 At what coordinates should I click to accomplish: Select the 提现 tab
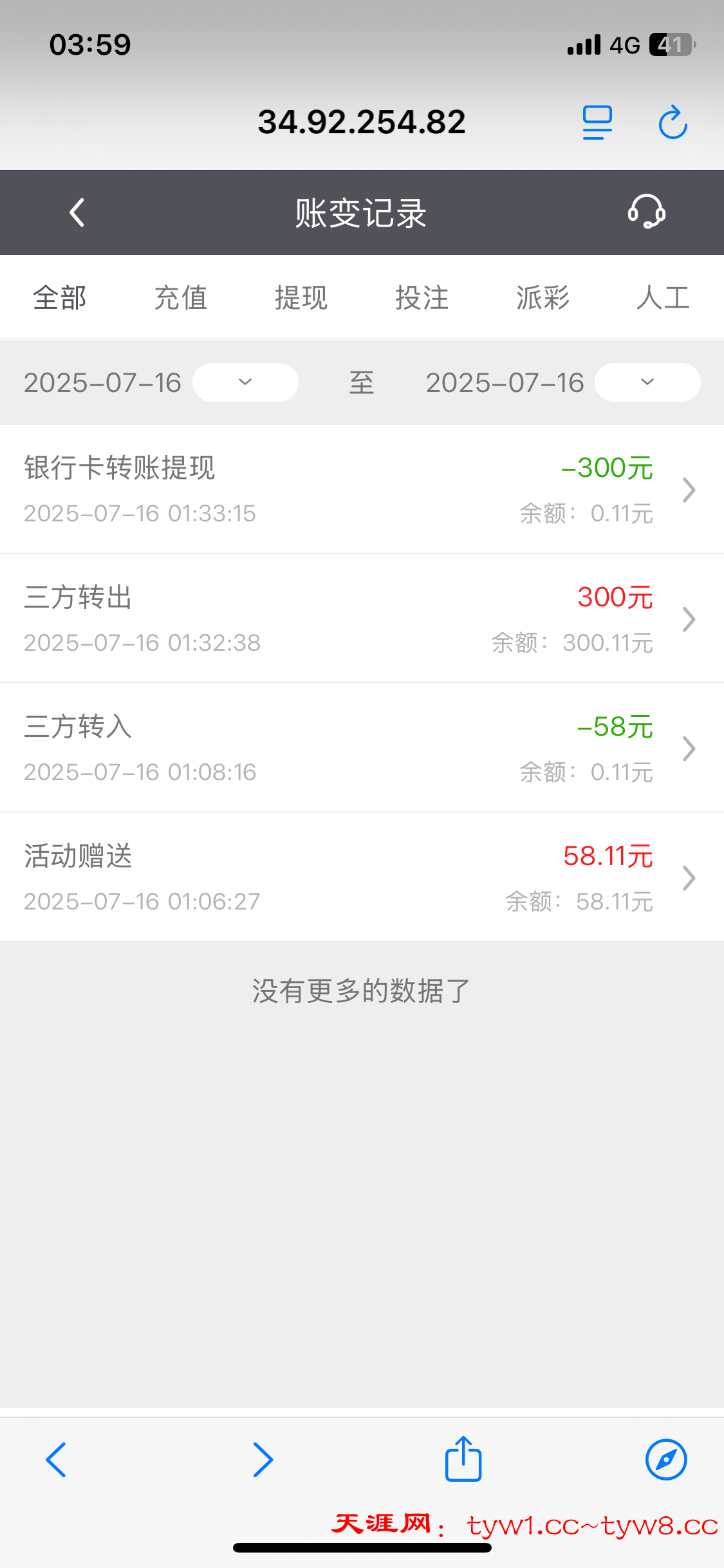pyautogui.click(x=301, y=298)
